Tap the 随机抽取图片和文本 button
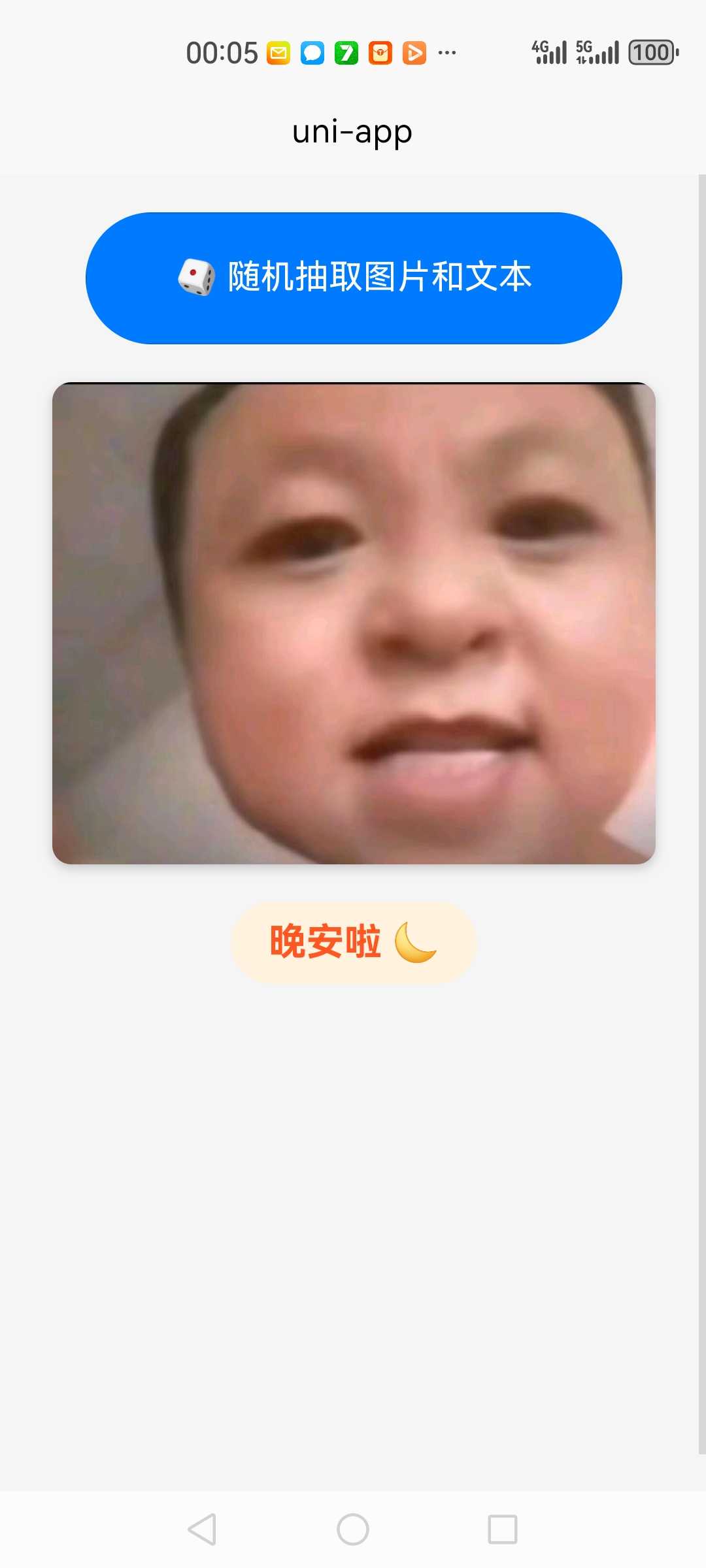 click(353, 278)
